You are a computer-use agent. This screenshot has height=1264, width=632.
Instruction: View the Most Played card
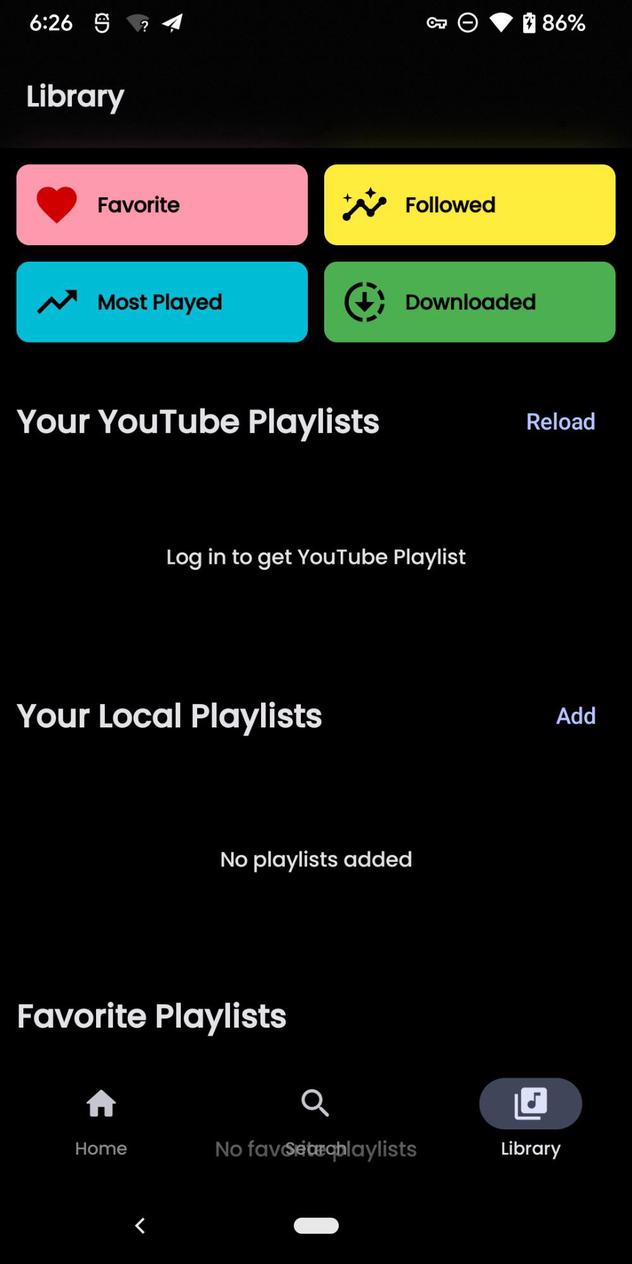click(x=162, y=302)
